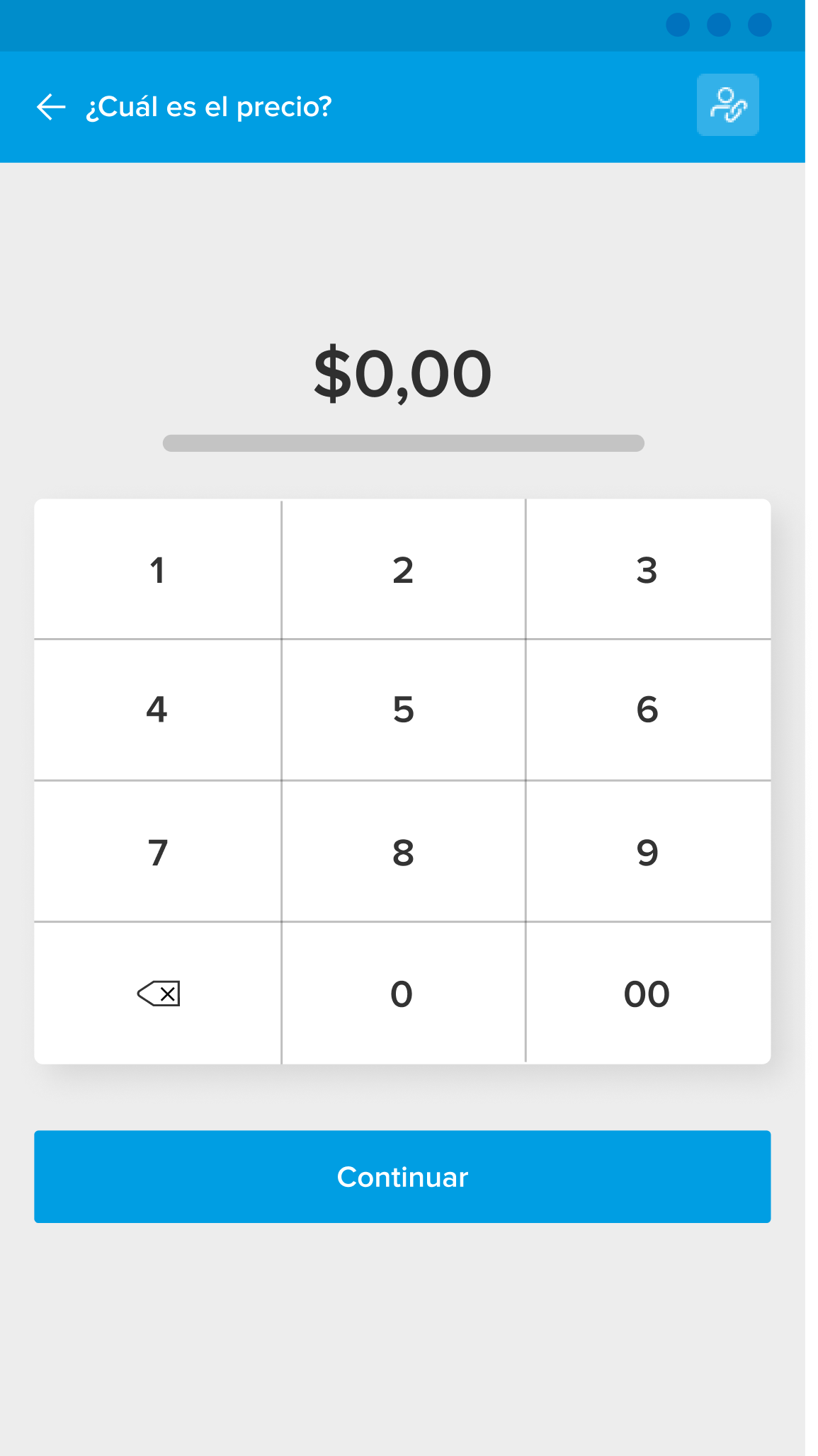
Task: Tap the 5 key
Action: (404, 710)
